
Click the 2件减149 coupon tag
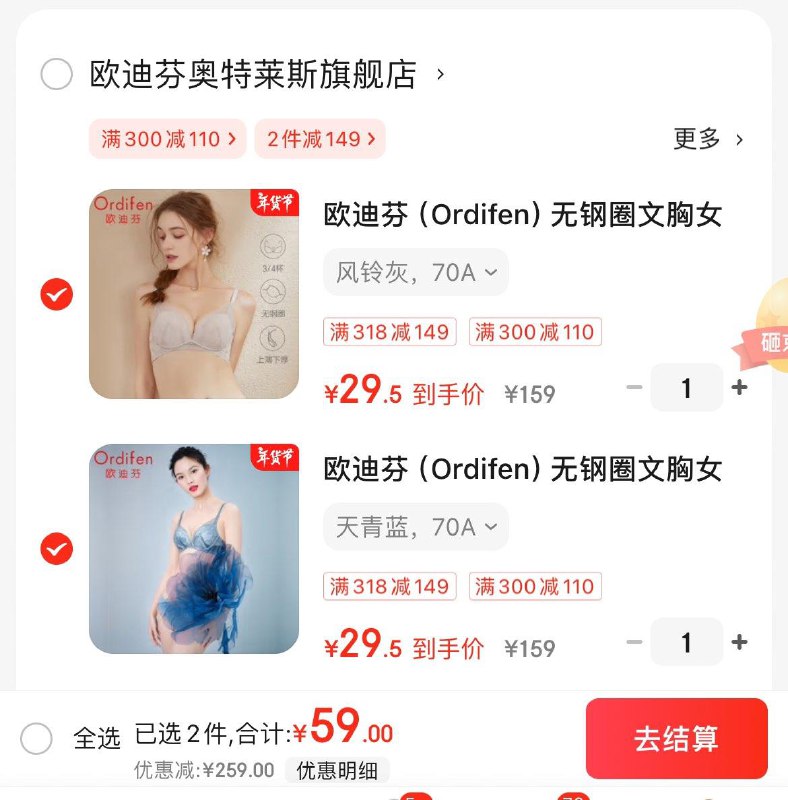(x=320, y=138)
